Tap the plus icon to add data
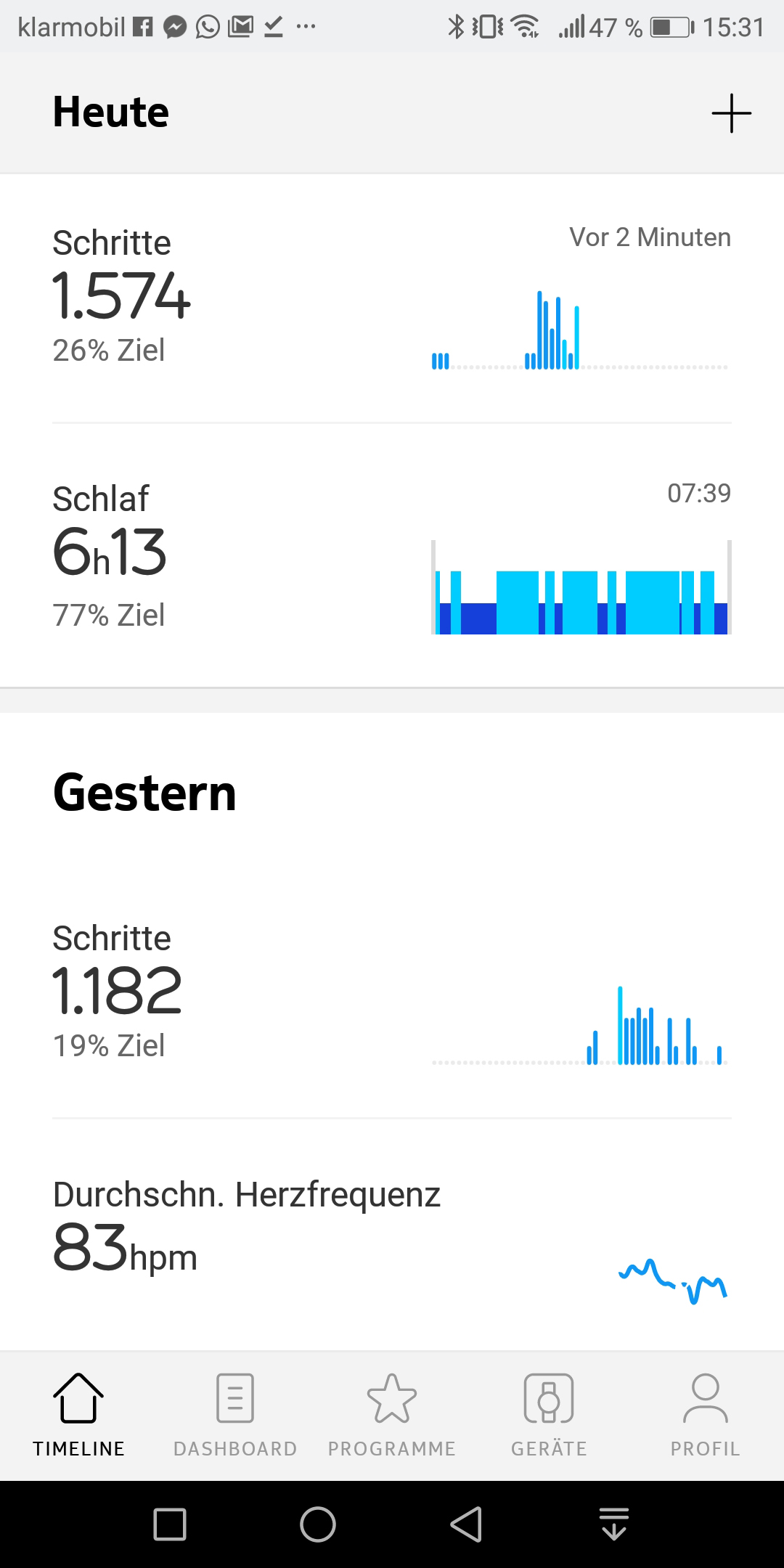Image resolution: width=784 pixels, height=1568 pixels. click(731, 113)
